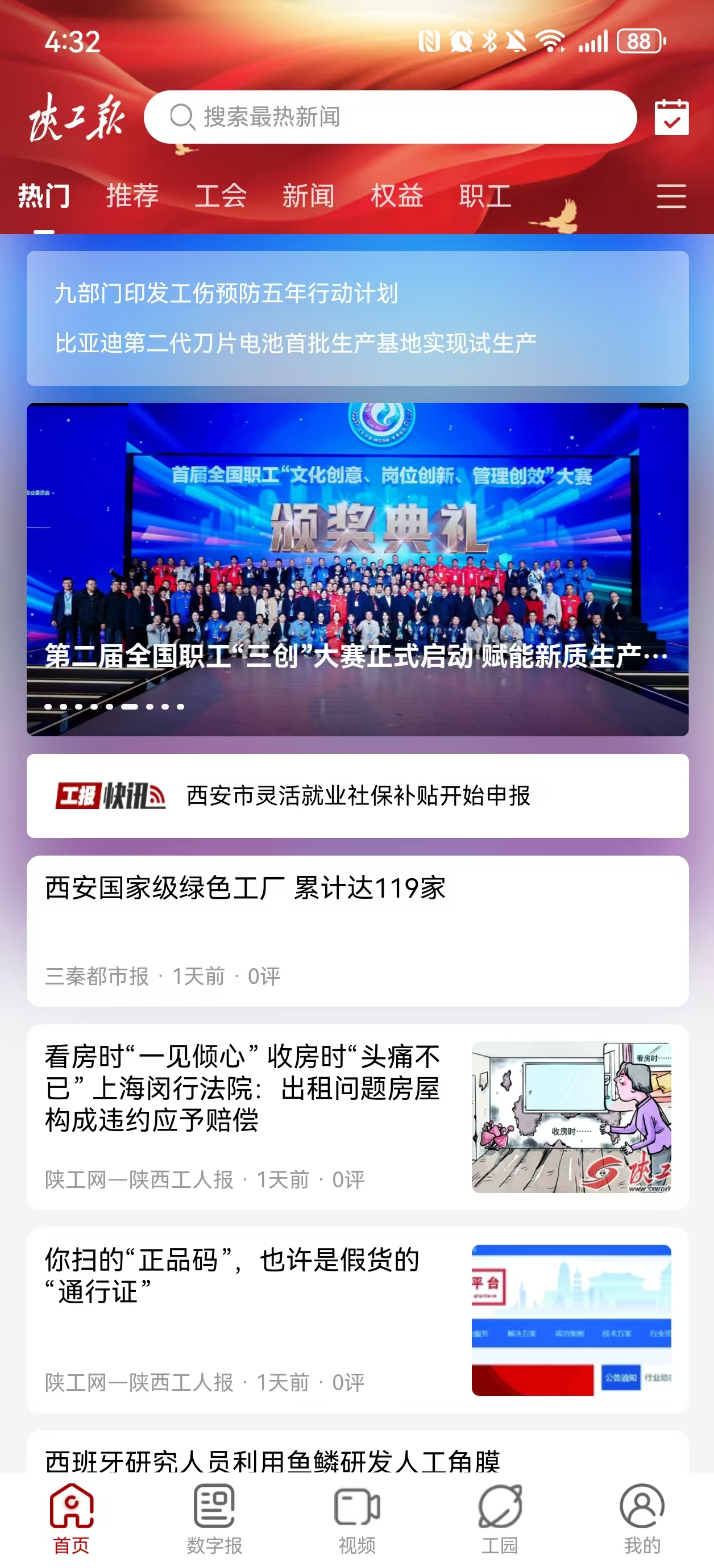Select the 新闻 tab
The width and height of the screenshot is (714, 1568).
308,196
